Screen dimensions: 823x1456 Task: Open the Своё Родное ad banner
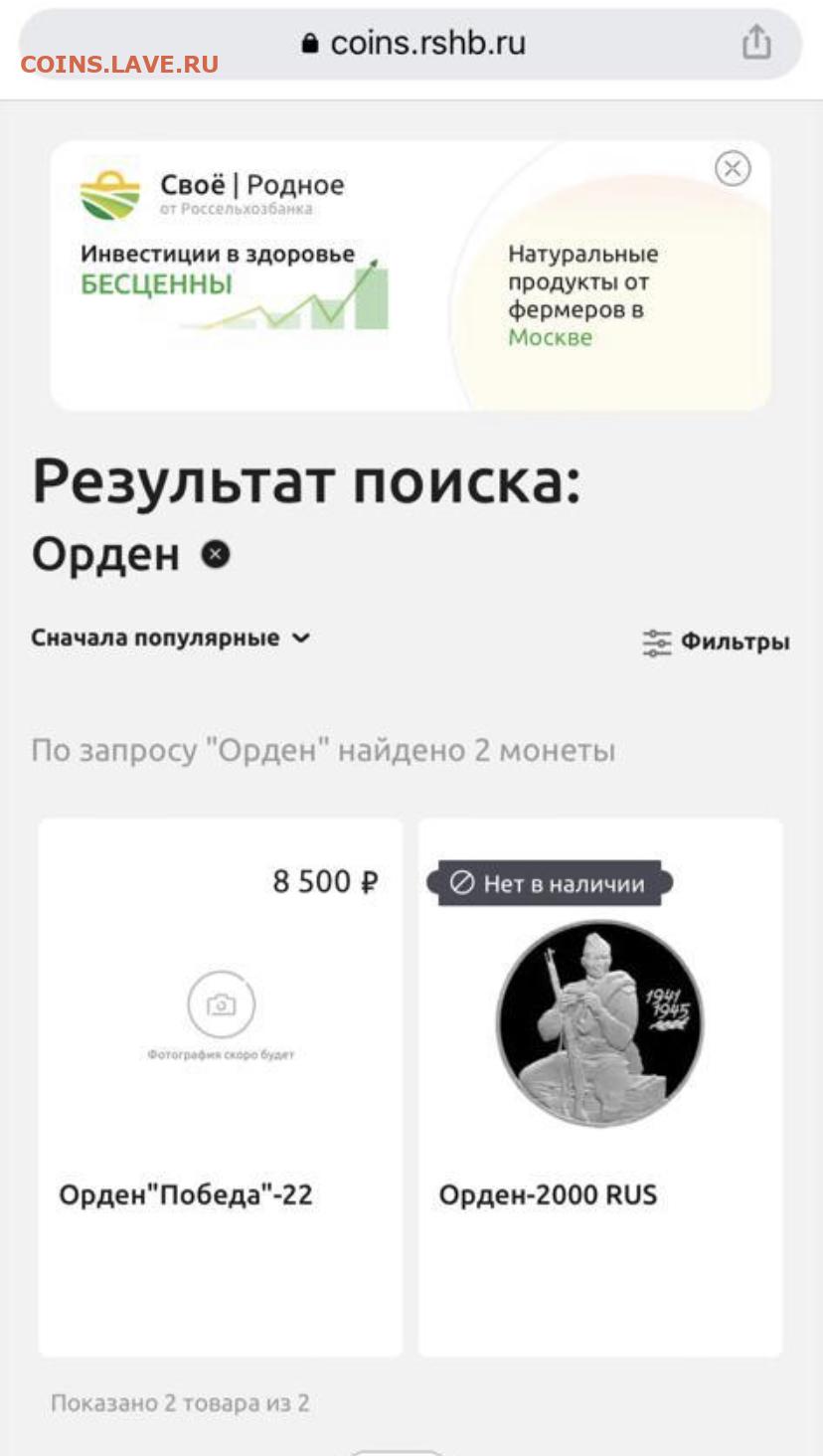pyautogui.click(x=411, y=275)
